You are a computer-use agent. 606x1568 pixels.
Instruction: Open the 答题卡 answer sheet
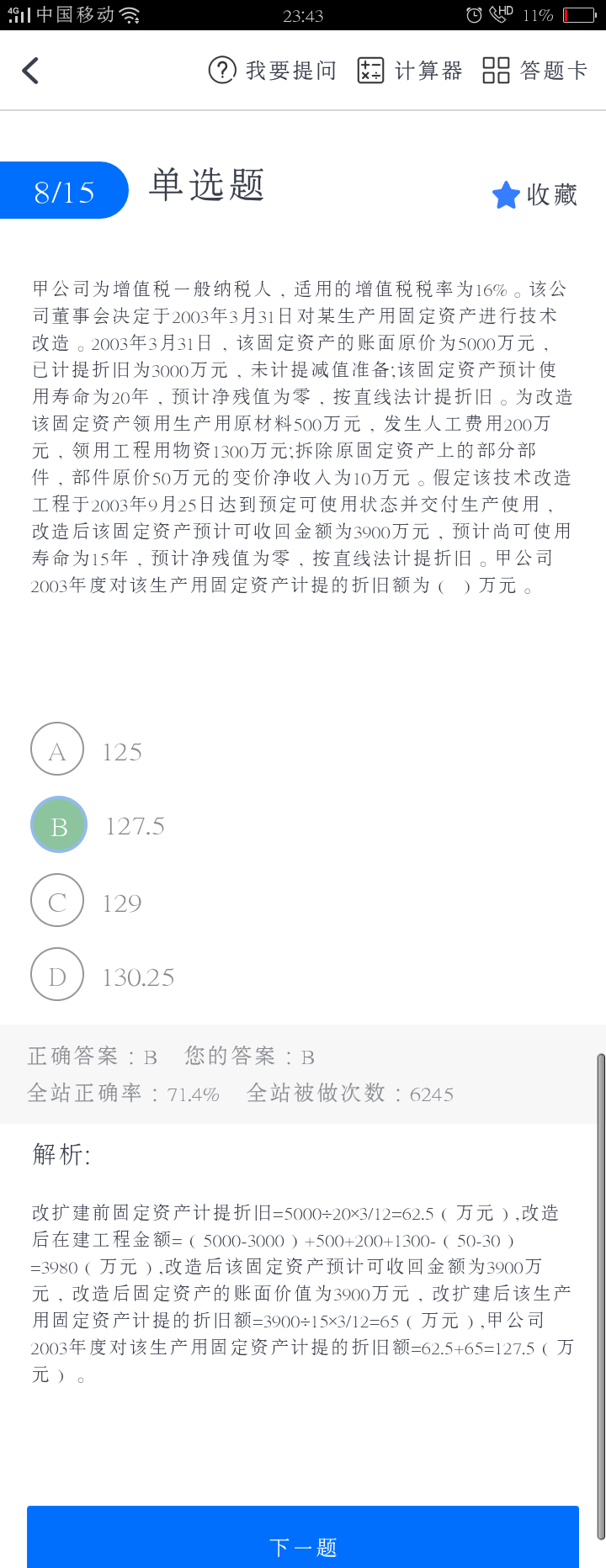click(534, 71)
